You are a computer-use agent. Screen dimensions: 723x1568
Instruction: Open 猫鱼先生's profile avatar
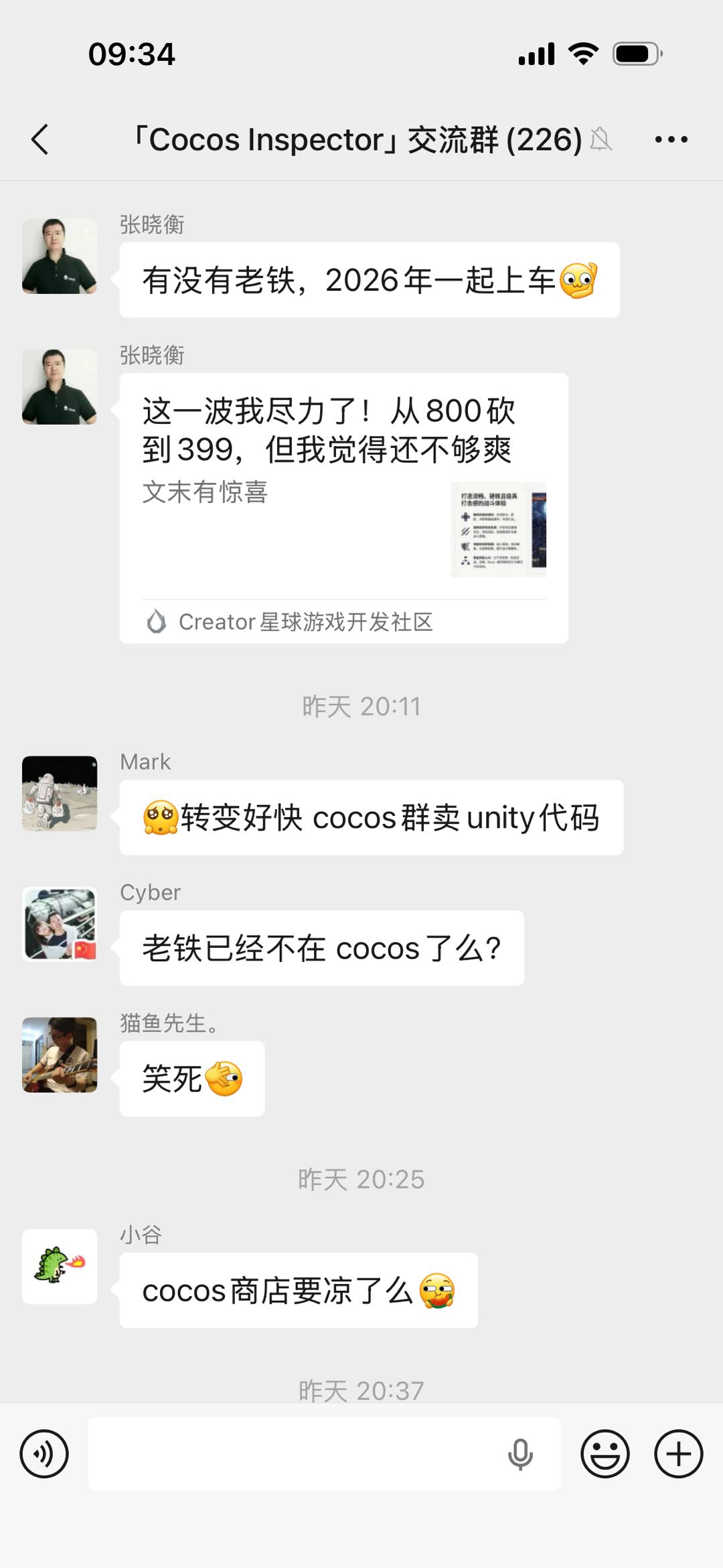[x=60, y=1054]
